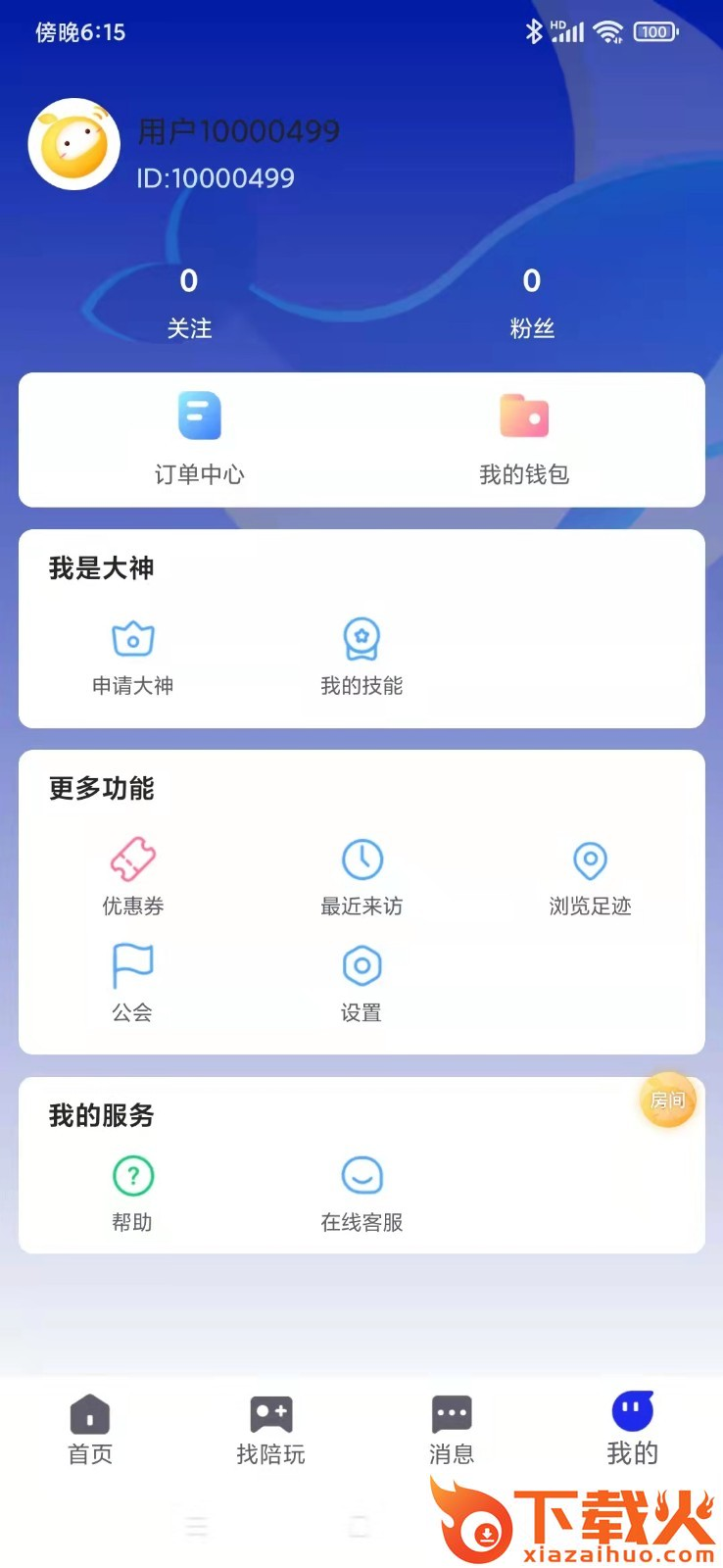View the 关注 following list
This screenshot has height=1568, width=723.
[189, 303]
